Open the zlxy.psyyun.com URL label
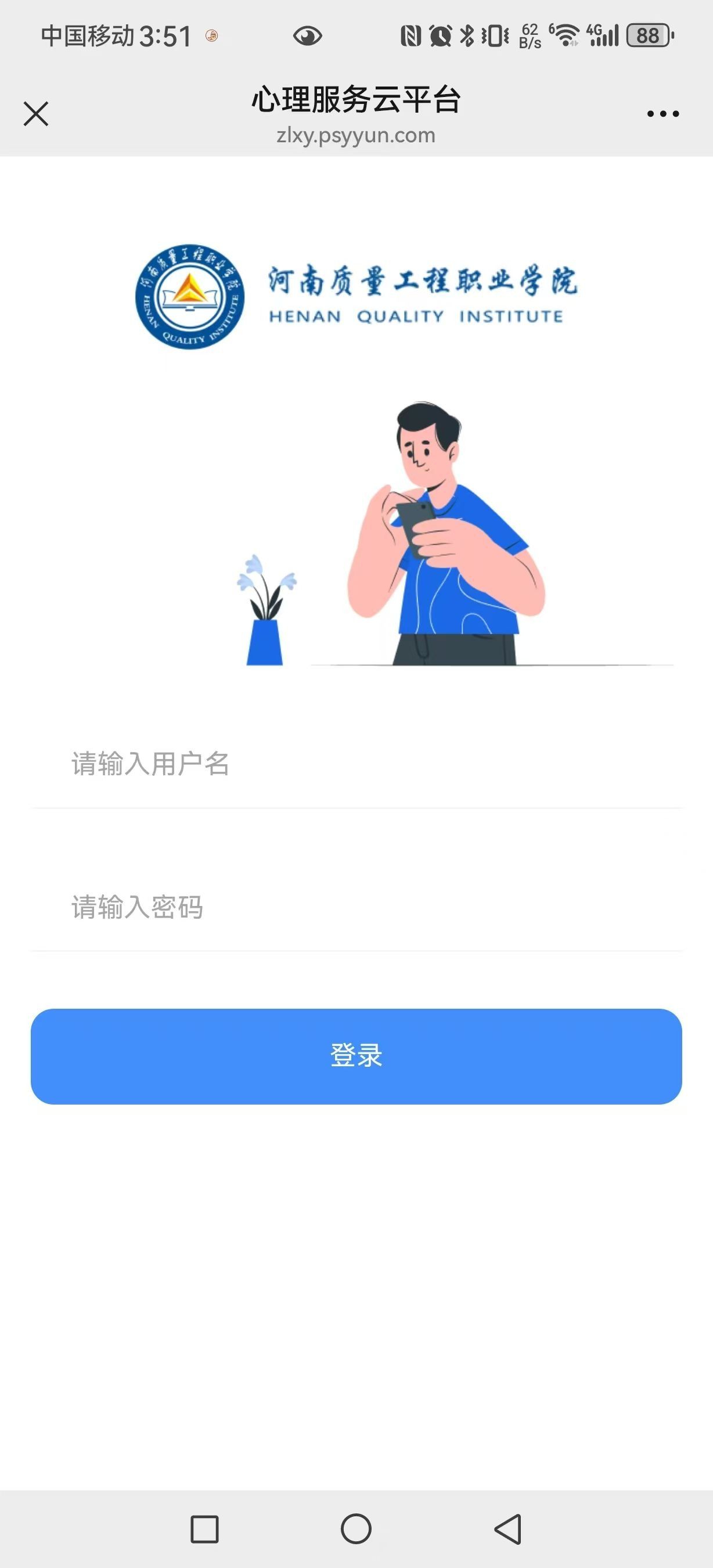This screenshot has height=1568, width=713. tap(356, 135)
